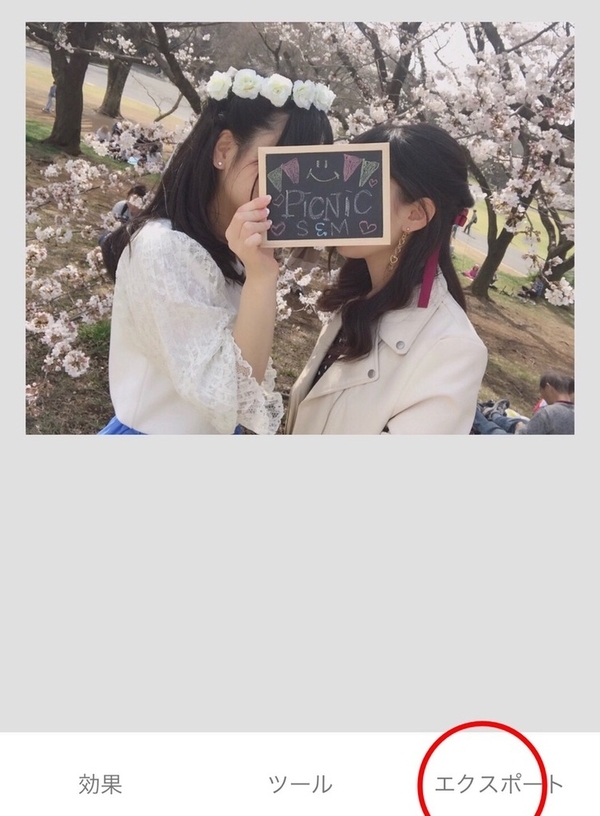Tap エクスポート to export the photo
Screen dimensions: 600x816
tap(499, 783)
